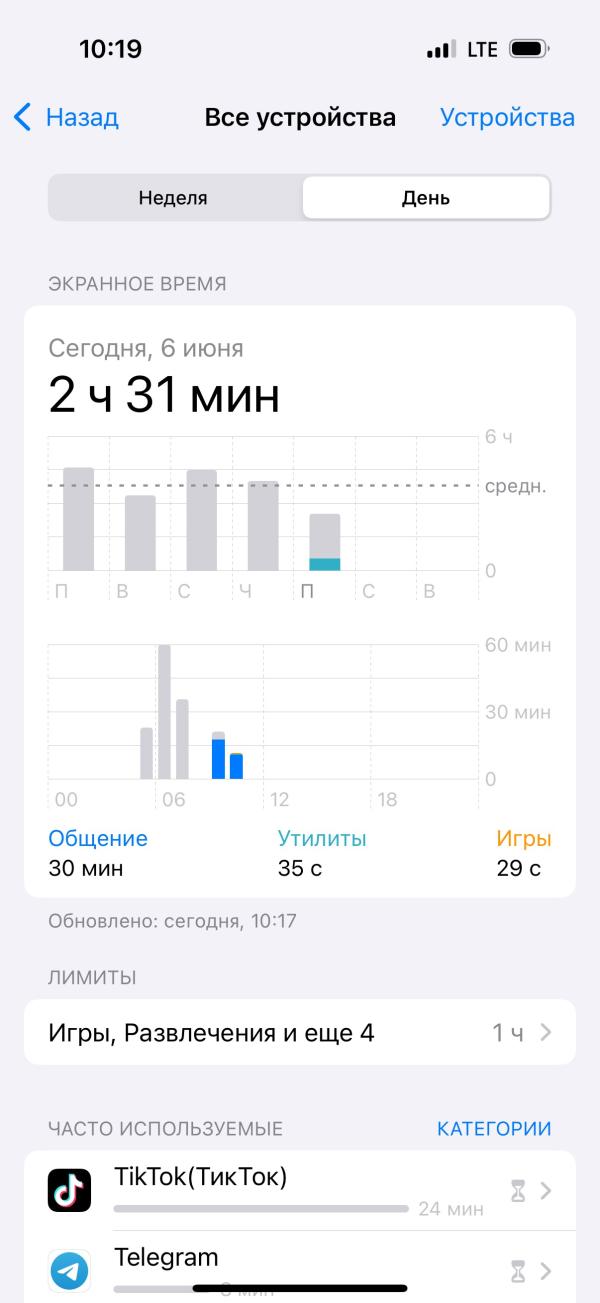This screenshot has width=600, height=1303.
Task: Open the limit for Игры, Развлечения и еще 4
Action: pos(300,1033)
